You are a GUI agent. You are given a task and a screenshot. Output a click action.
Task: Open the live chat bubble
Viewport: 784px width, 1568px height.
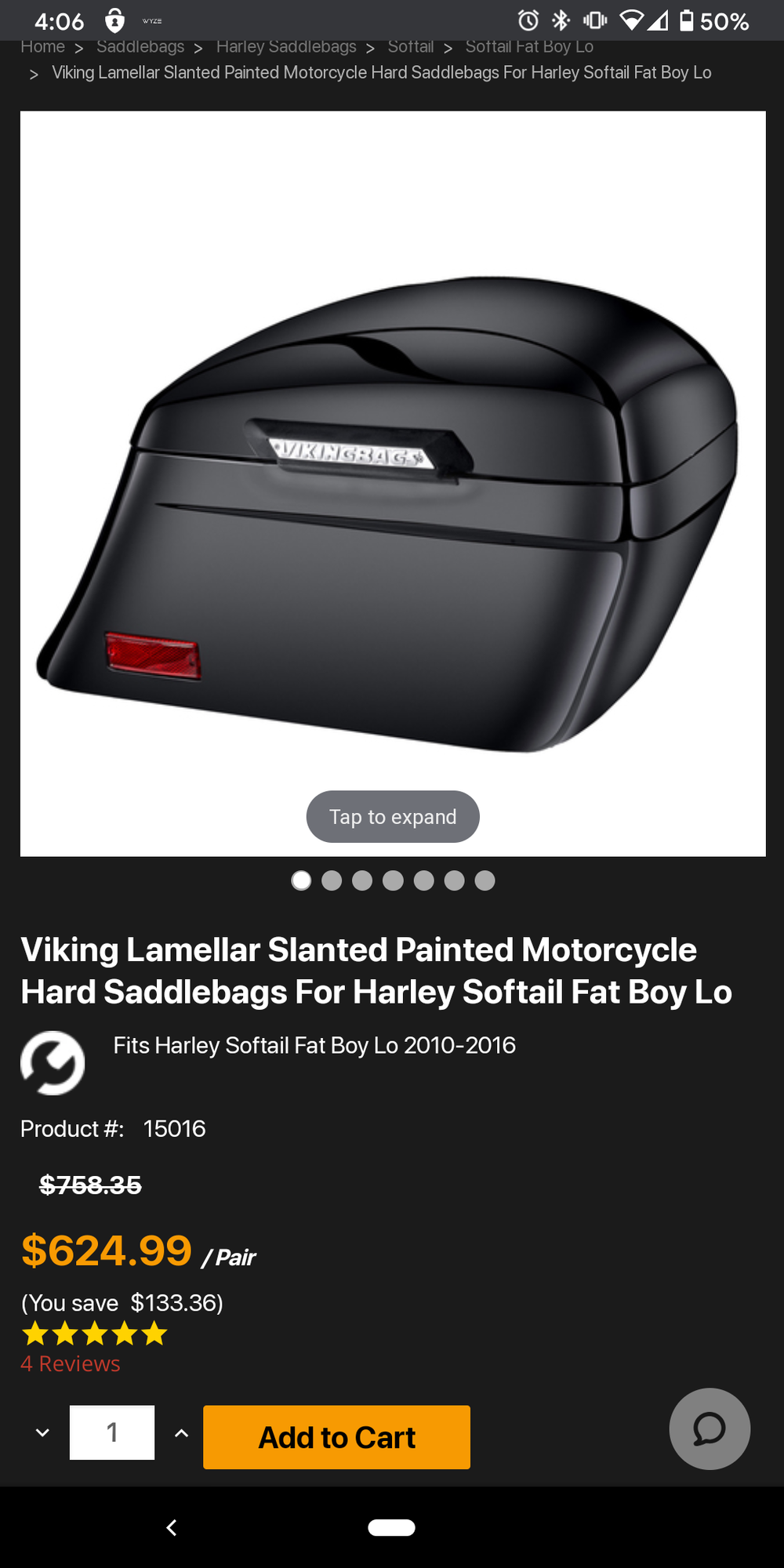coord(709,1428)
